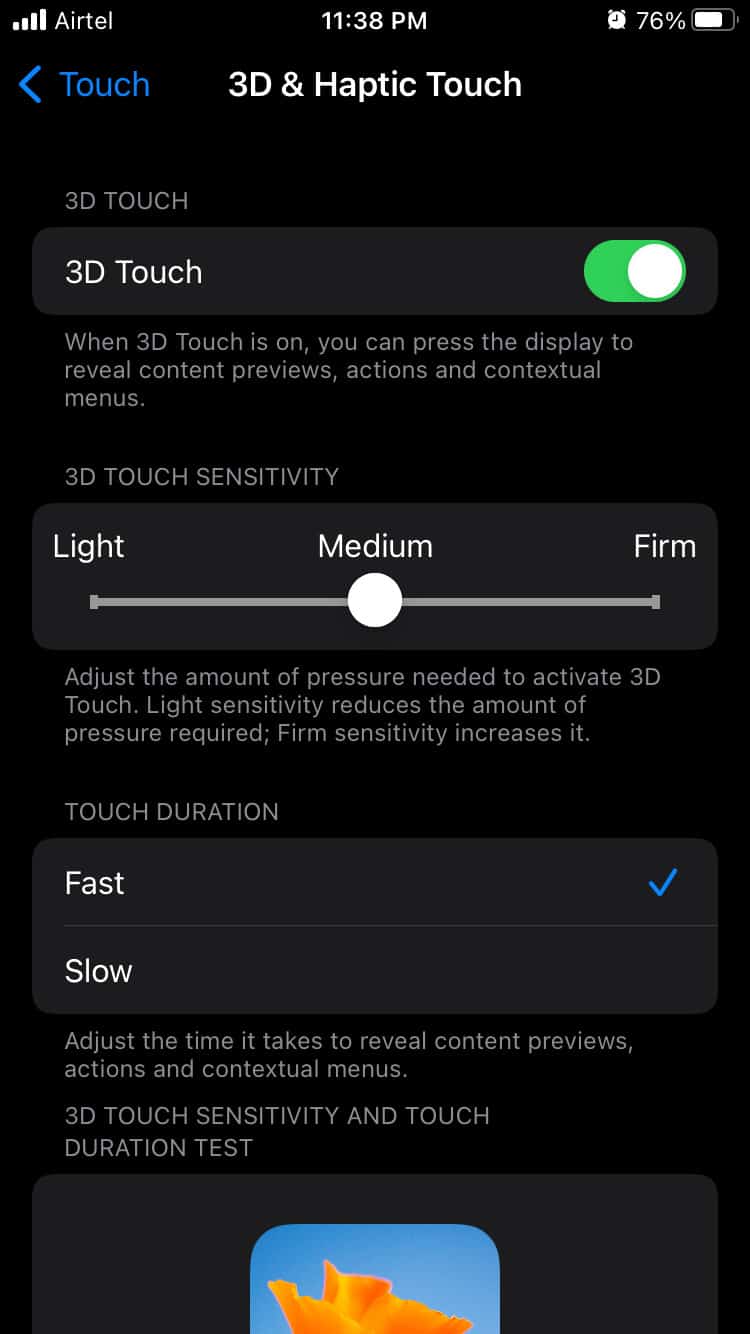Click the 76% battery percentage indicator

pos(657,19)
